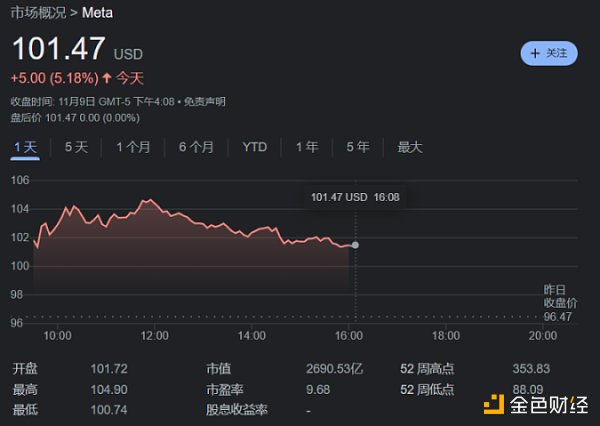Switch to the 5年 chart
The width and height of the screenshot is (600, 426).
(357, 147)
